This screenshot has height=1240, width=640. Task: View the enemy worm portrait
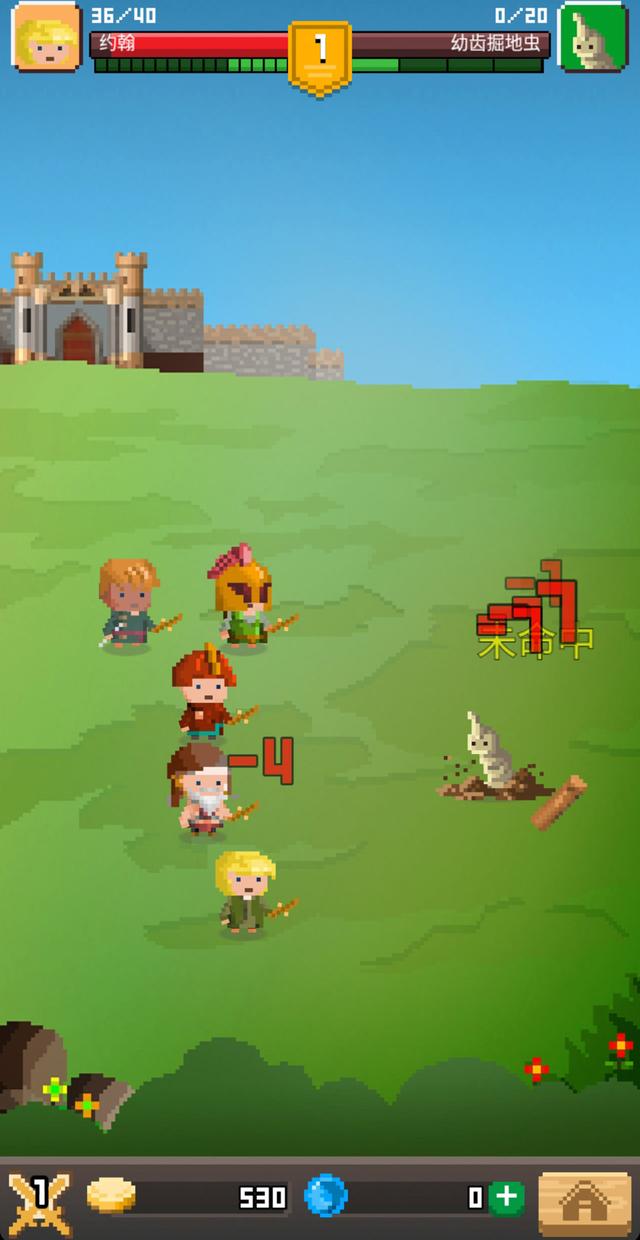tap(593, 37)
